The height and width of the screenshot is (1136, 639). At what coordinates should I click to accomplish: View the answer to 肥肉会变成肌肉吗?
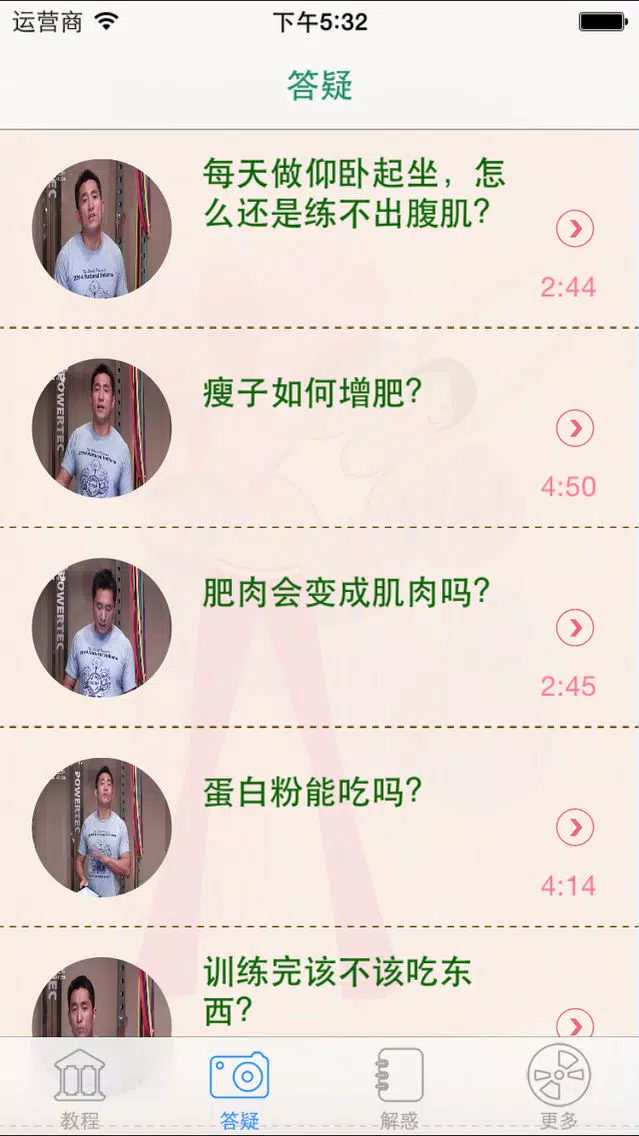[x=346, y=593]
